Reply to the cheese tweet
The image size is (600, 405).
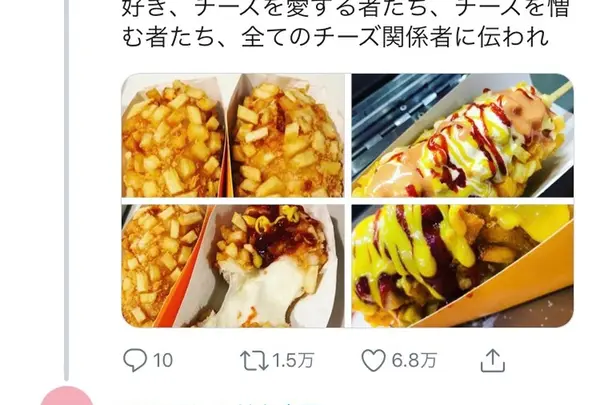[x=135, y=360]
